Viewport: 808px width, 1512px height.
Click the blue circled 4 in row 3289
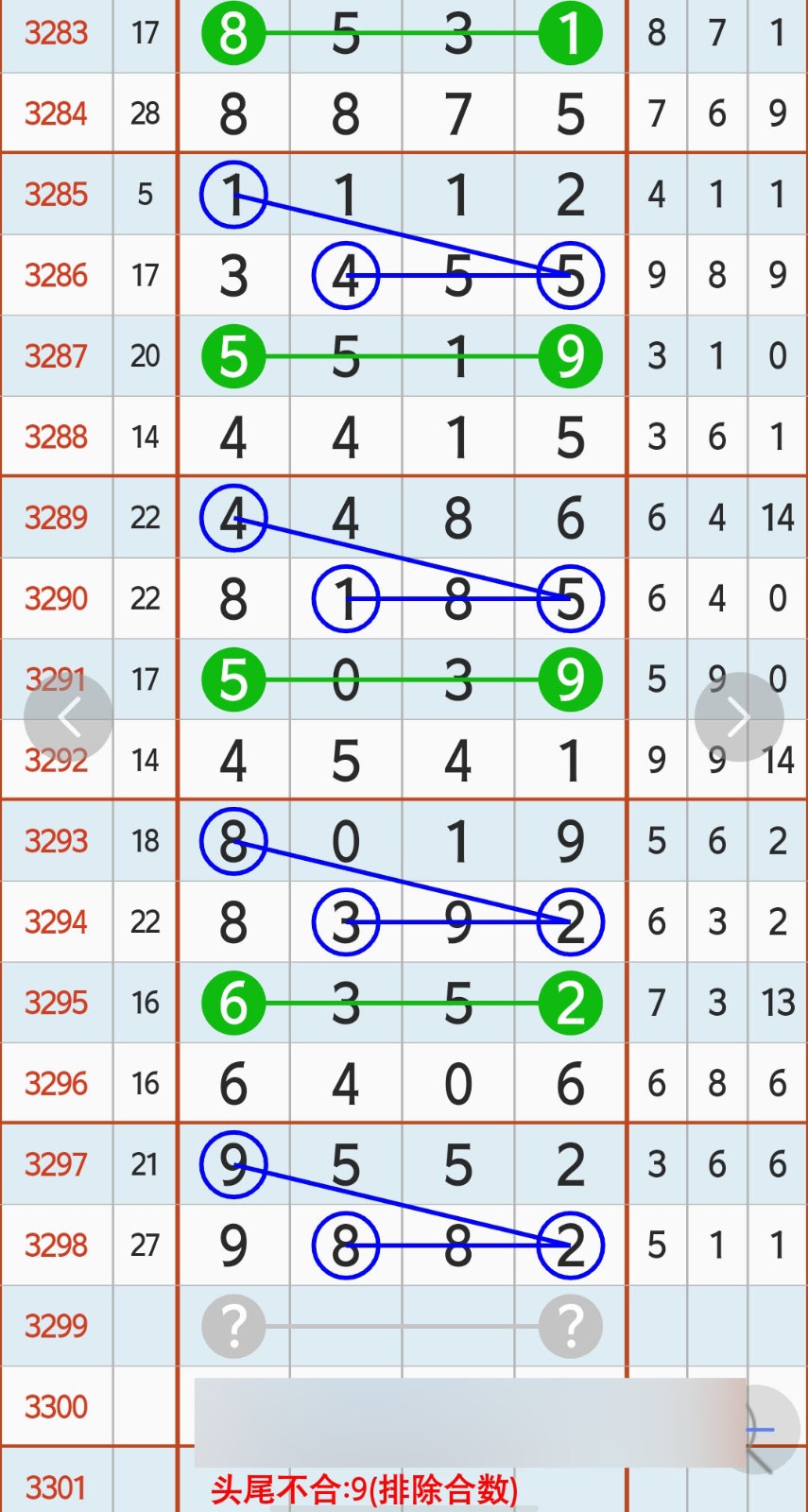pyautogui.click(x=233, y=518)
